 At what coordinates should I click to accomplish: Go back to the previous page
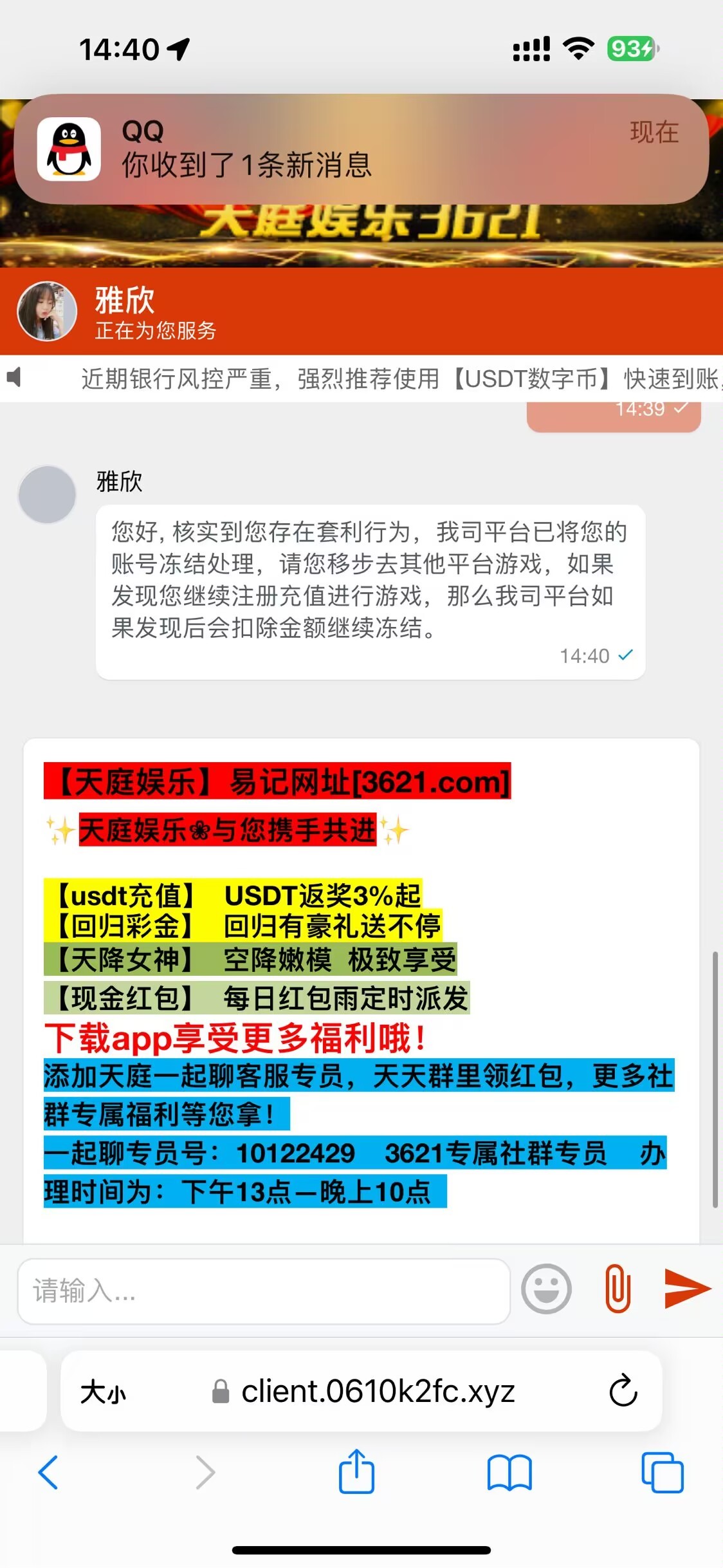click(x=49, y=1472)
